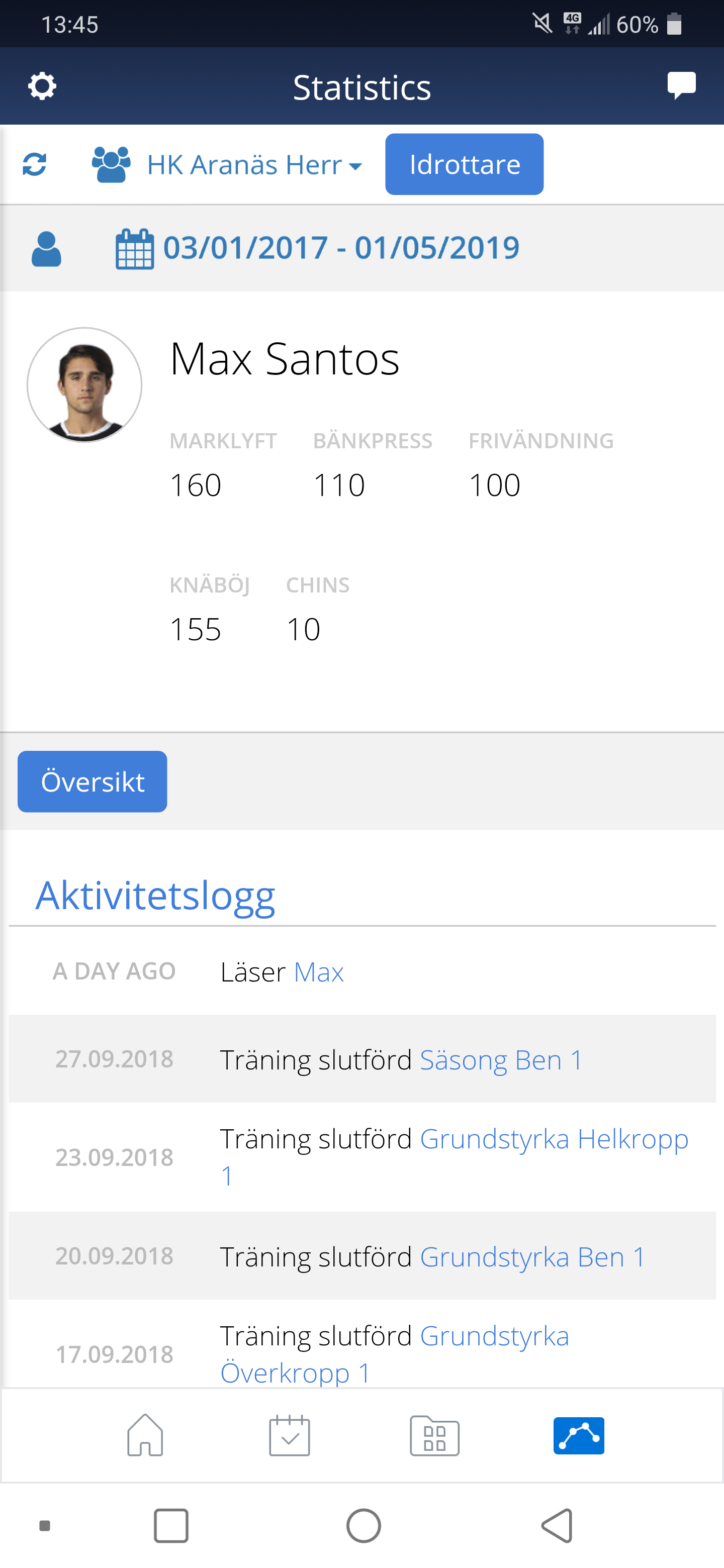This screenshot has width=724, height=1568.
Task: Tap the Översikt button
Action: click(93, 781)
